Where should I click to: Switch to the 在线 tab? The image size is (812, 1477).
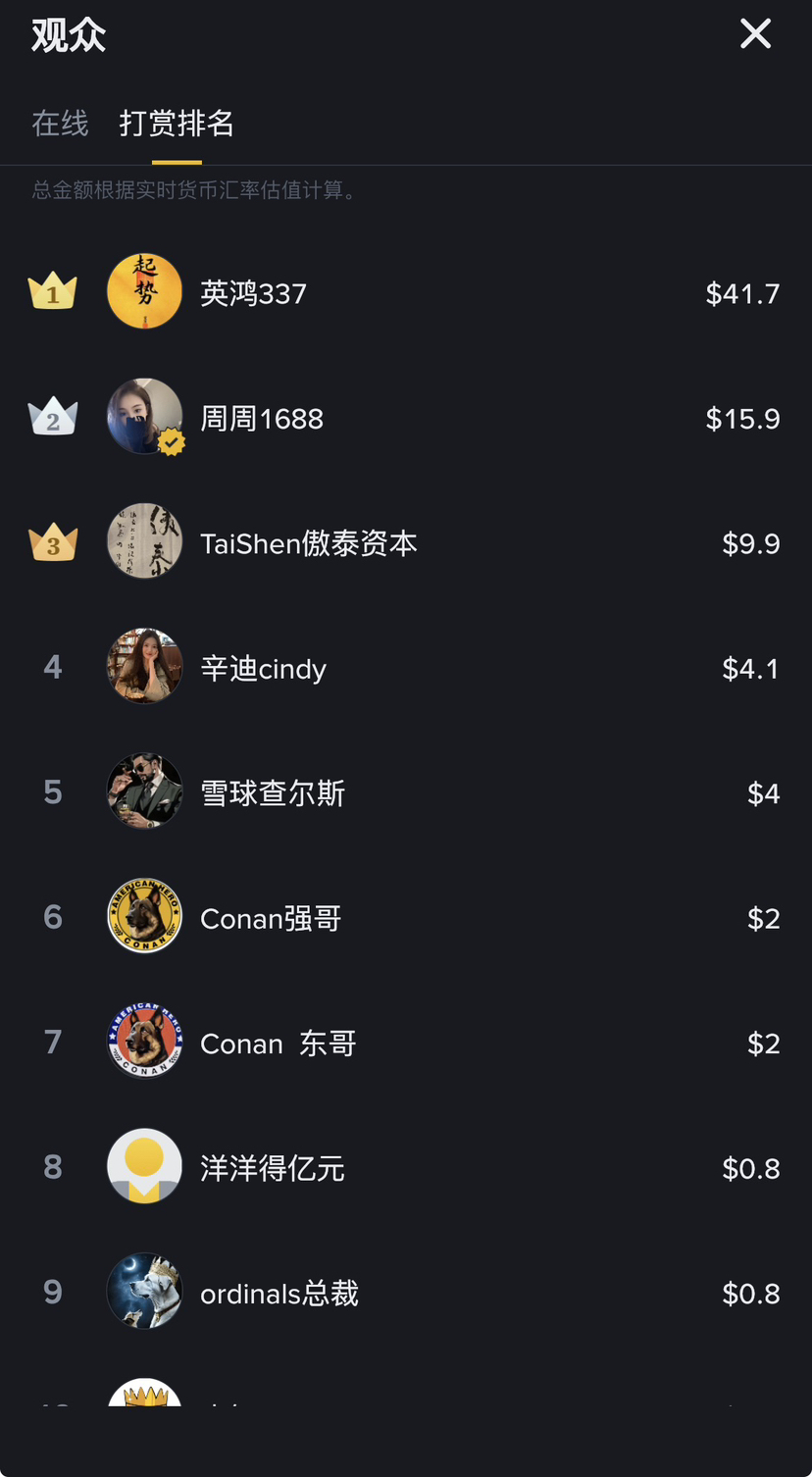[x=60, y=124]
